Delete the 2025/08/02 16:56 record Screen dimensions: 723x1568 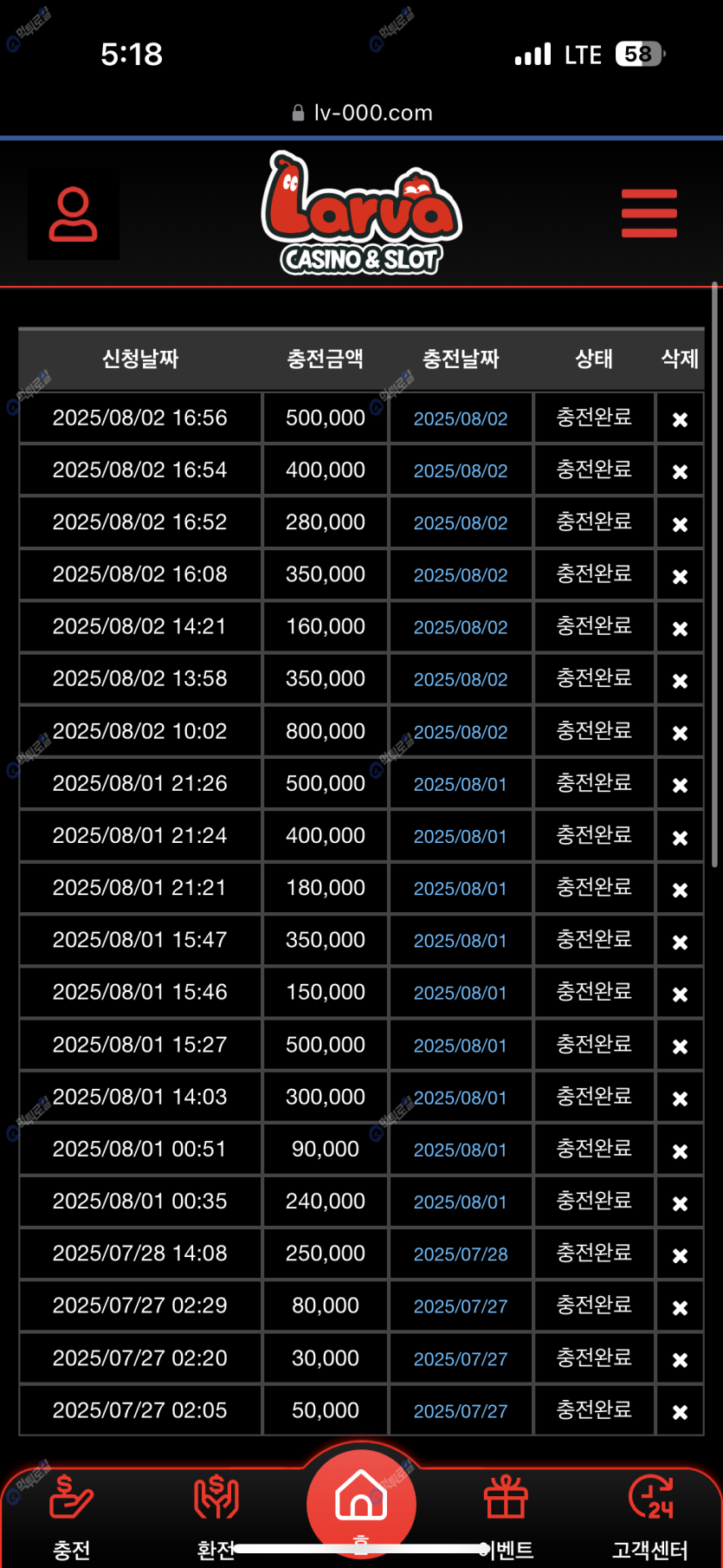click(680, 419)
